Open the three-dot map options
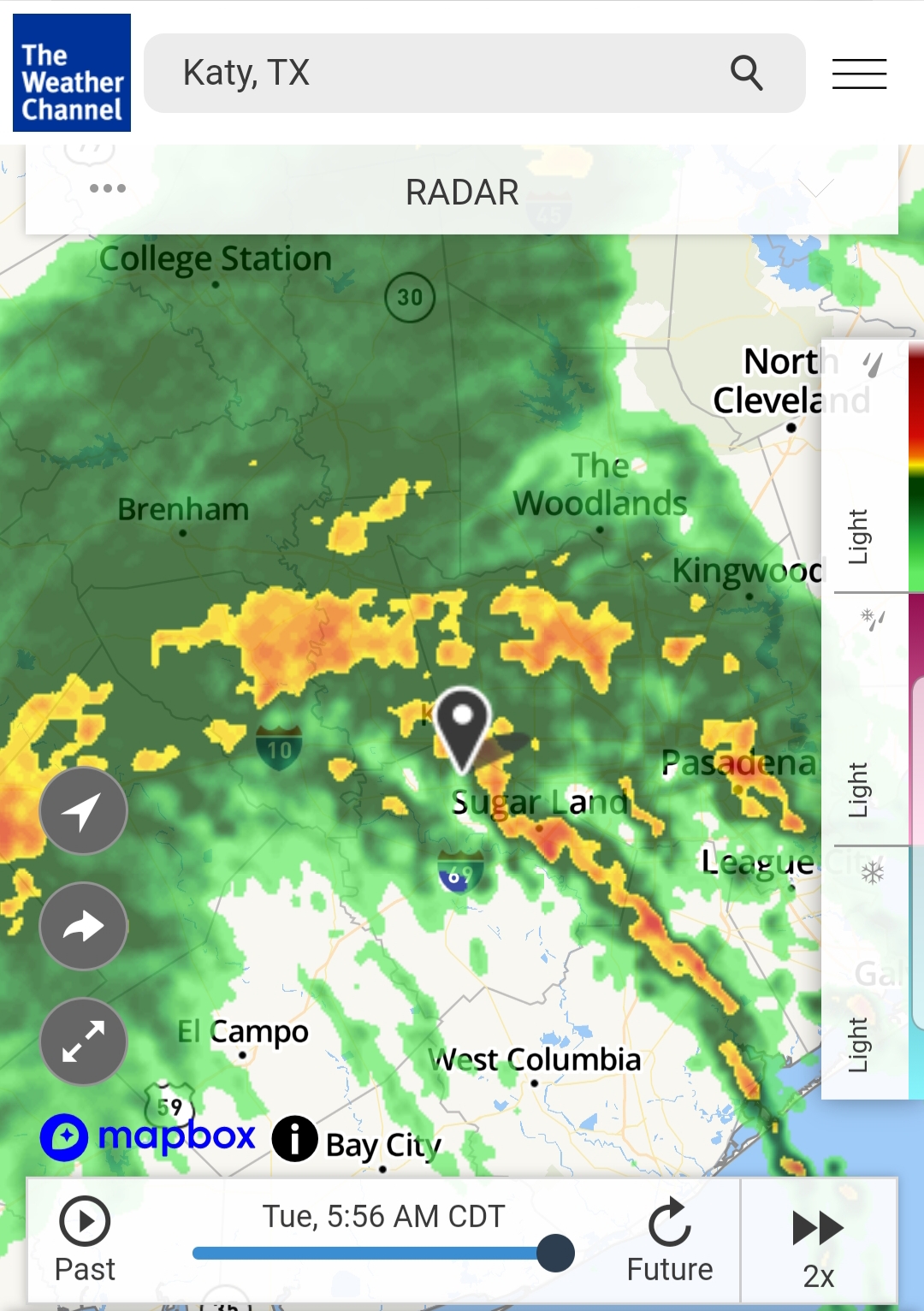The height and width of the screenshot is (1311, 924). [x=108, y=188]
